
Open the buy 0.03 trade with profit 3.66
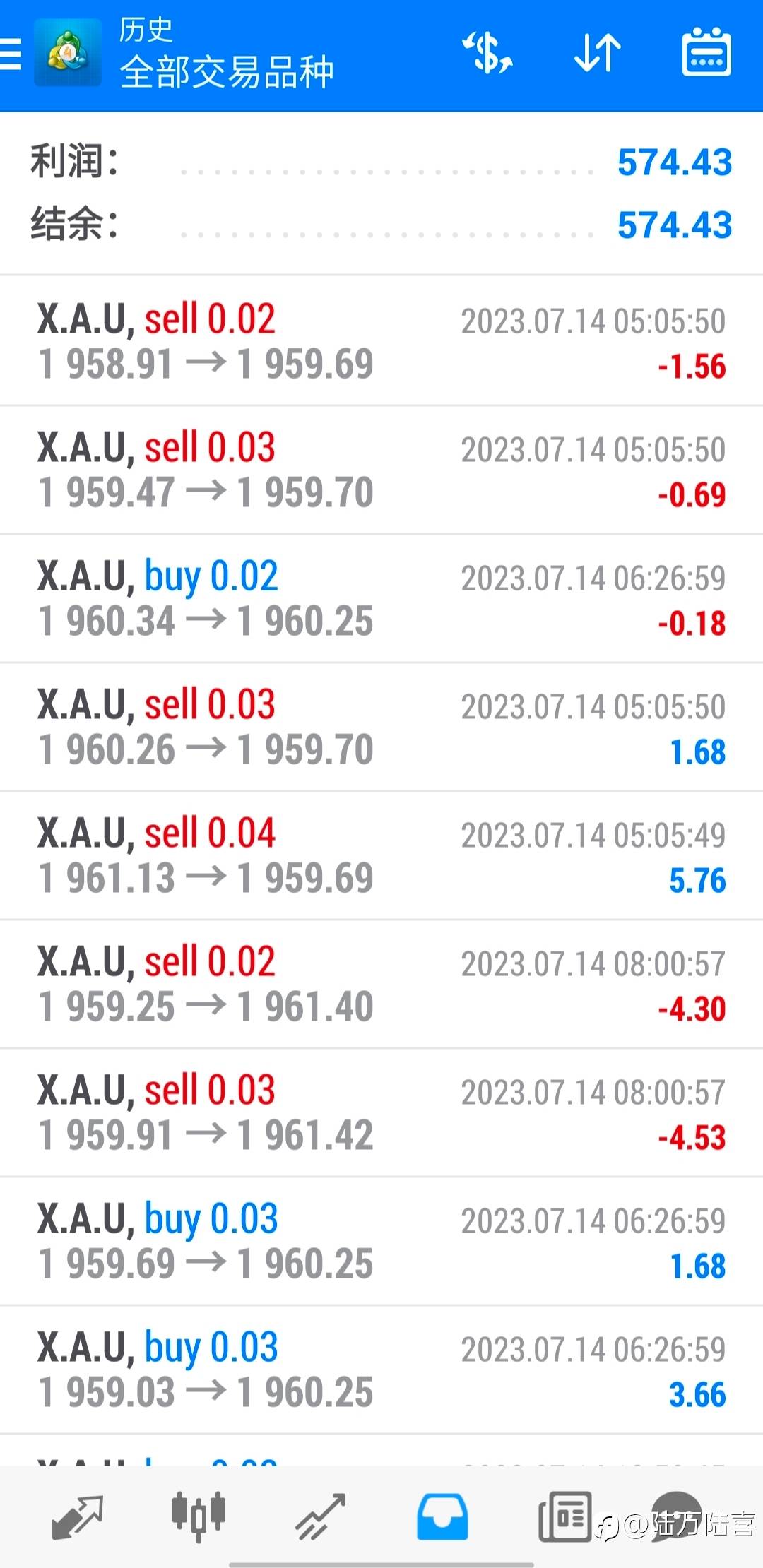point(381,1370)
